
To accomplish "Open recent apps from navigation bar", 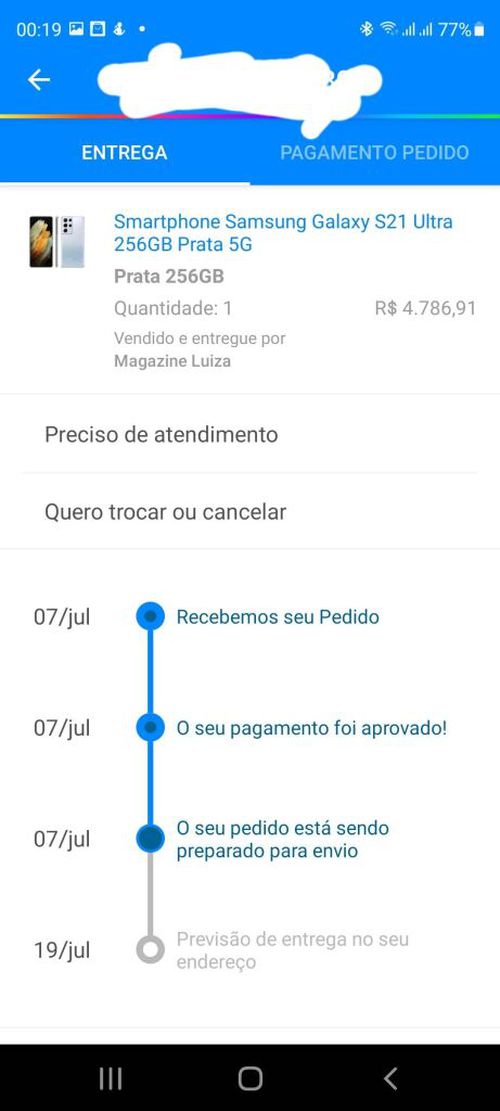I will pyautogui.click(x=110, y=1078).
